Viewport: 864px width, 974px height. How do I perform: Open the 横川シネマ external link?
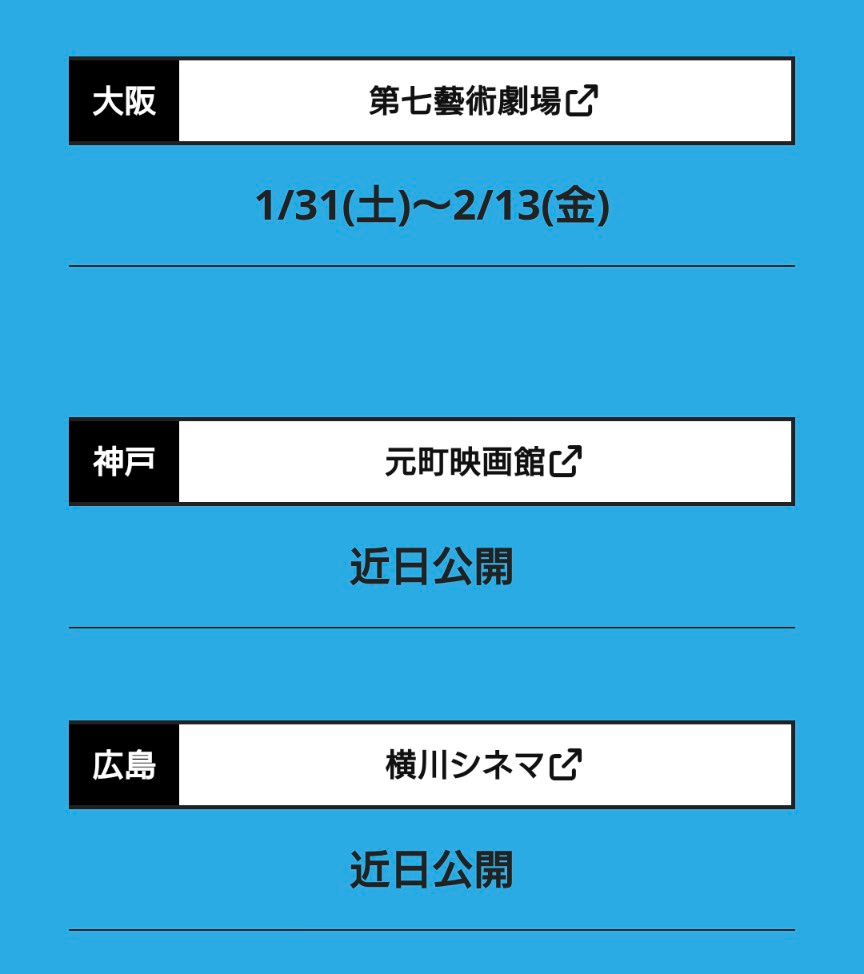pos(483,765)
